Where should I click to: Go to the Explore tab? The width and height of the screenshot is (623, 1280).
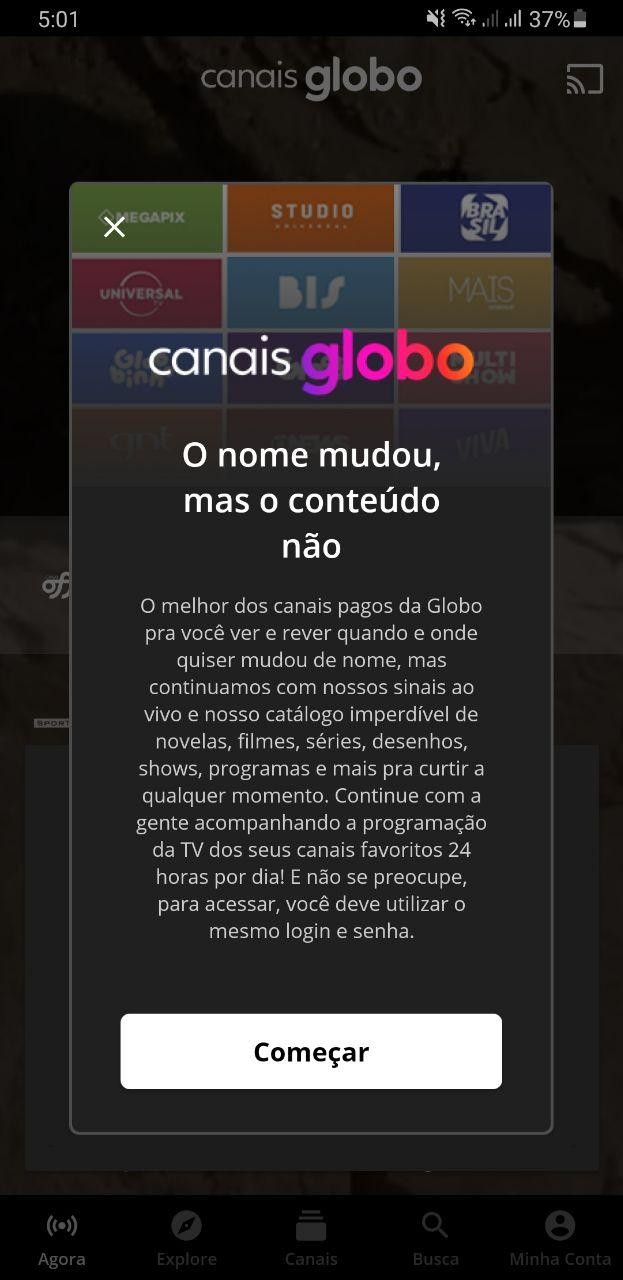coord(186,1238)
